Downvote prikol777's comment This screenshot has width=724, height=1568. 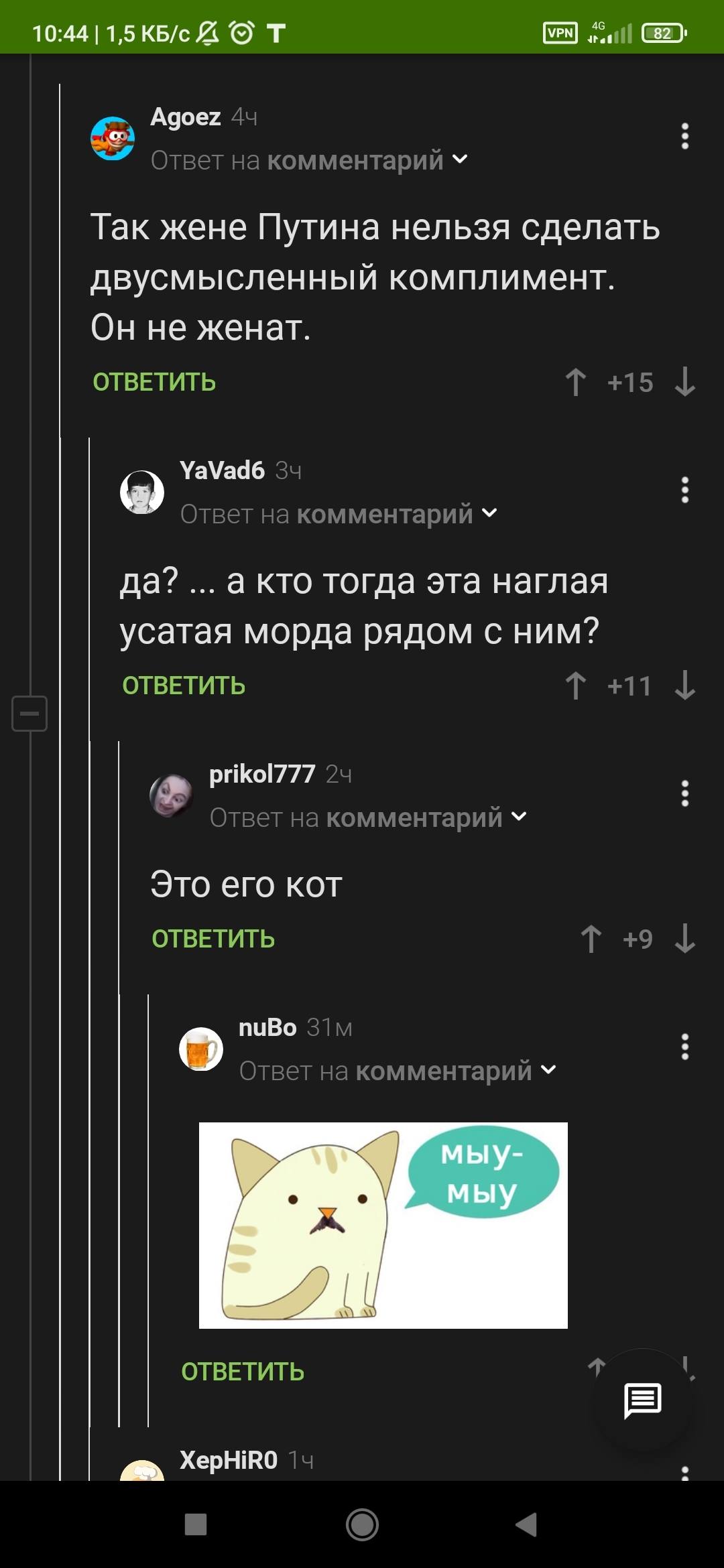click(x=684, y=939)
